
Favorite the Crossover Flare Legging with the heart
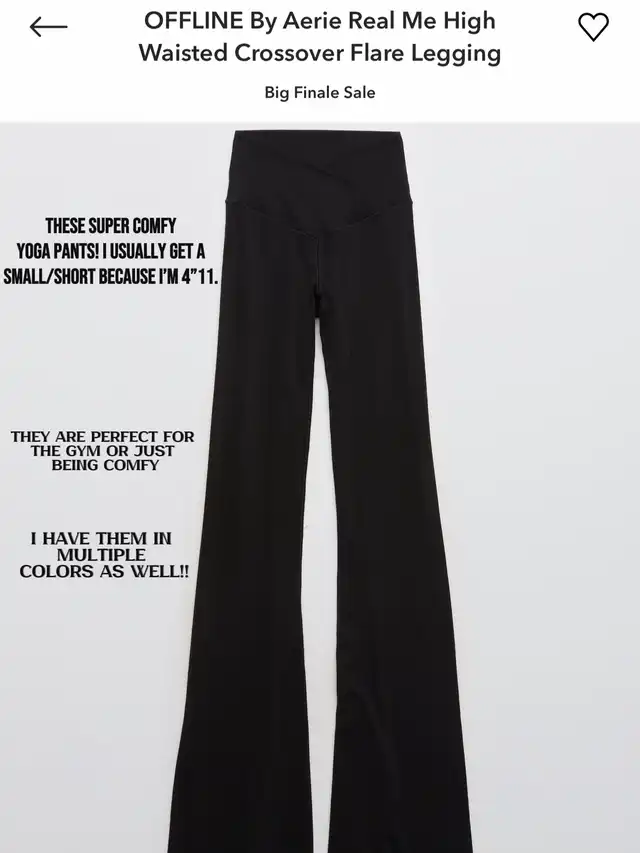point(593,27)
